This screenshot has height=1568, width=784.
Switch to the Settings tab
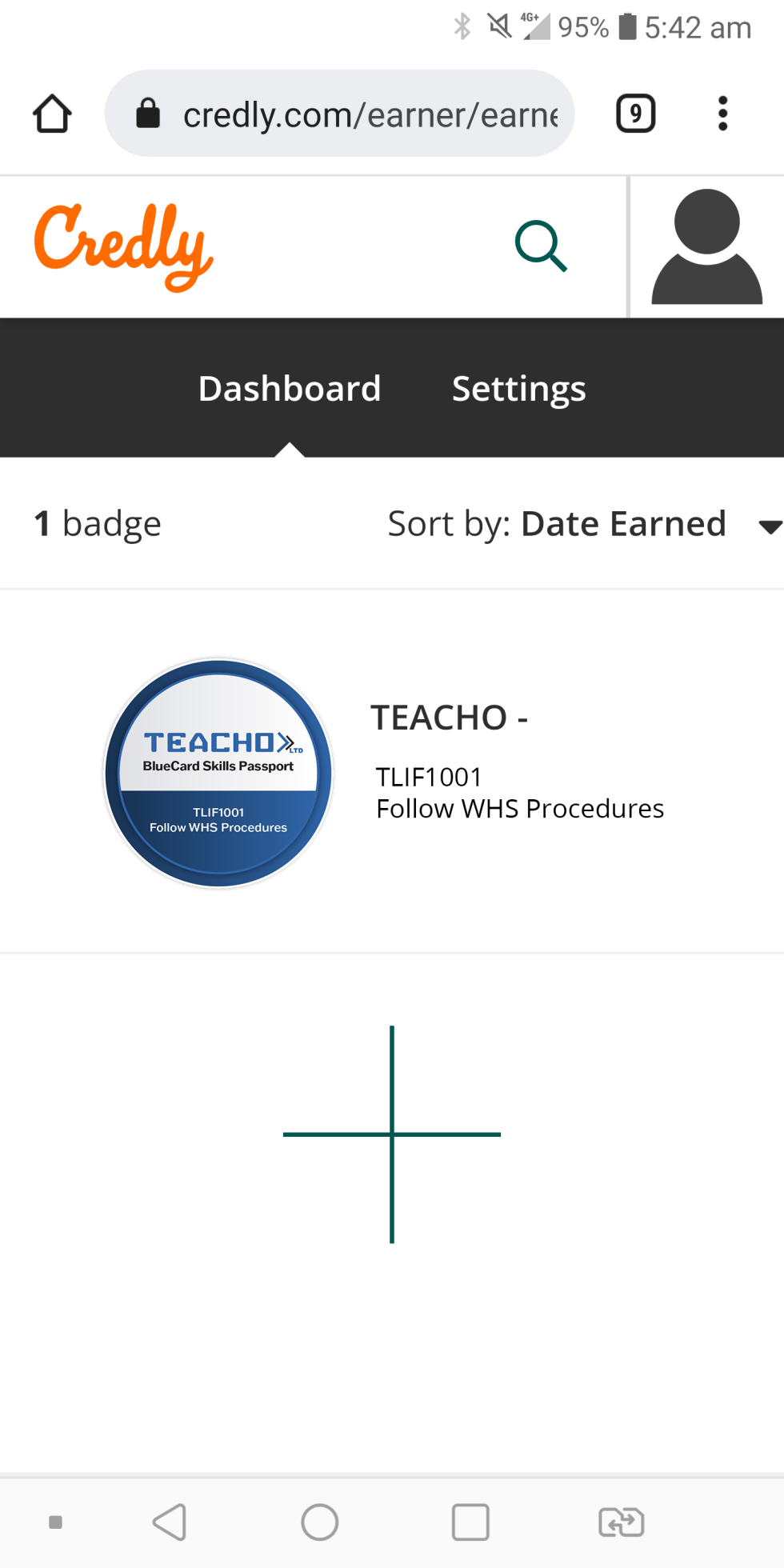[x=518, y=389]
